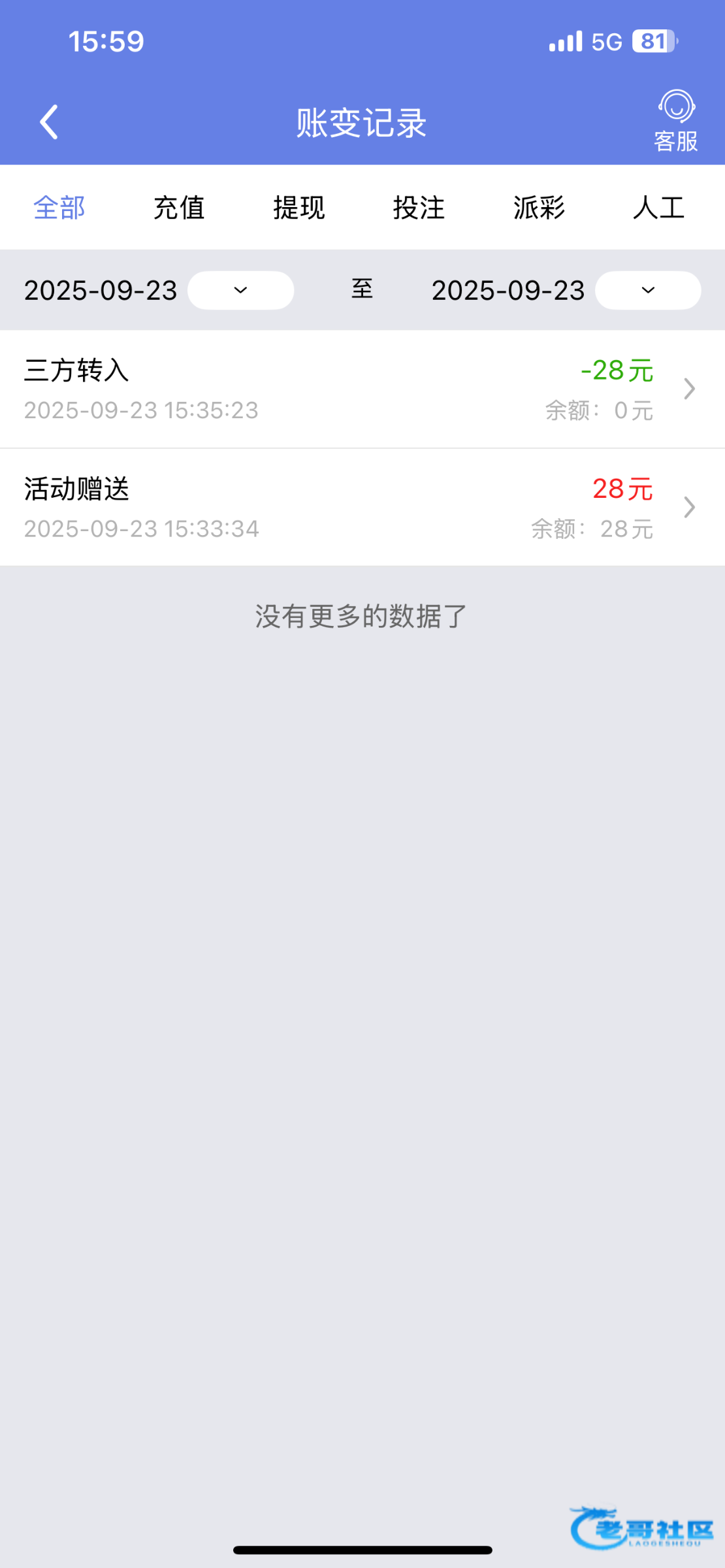Open the start date dropdown
This screenshot has height=1568, width=725.
pos(240,290)
